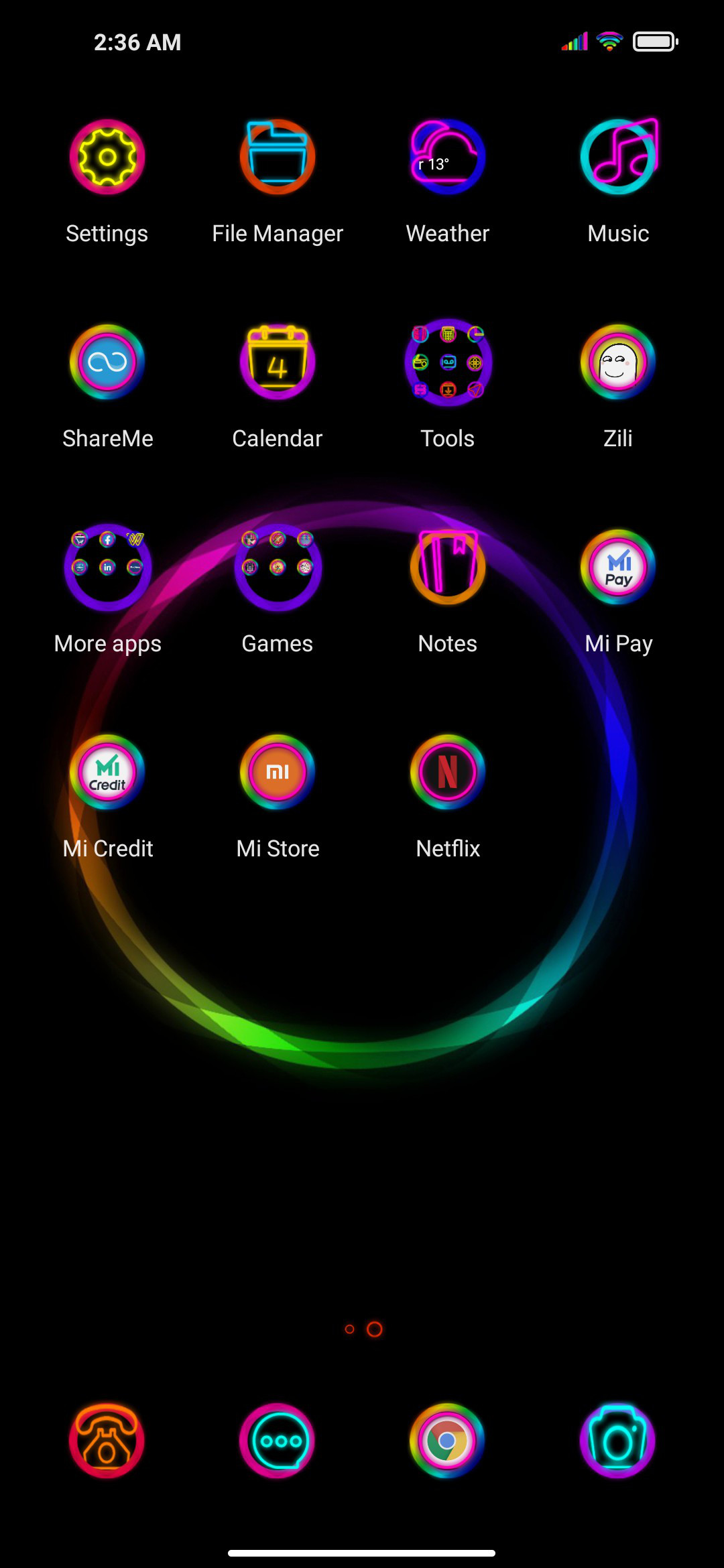This screenshot has height=1568, width=724.
Task: Open Mi Credit
Action: [x=107, y=773]
